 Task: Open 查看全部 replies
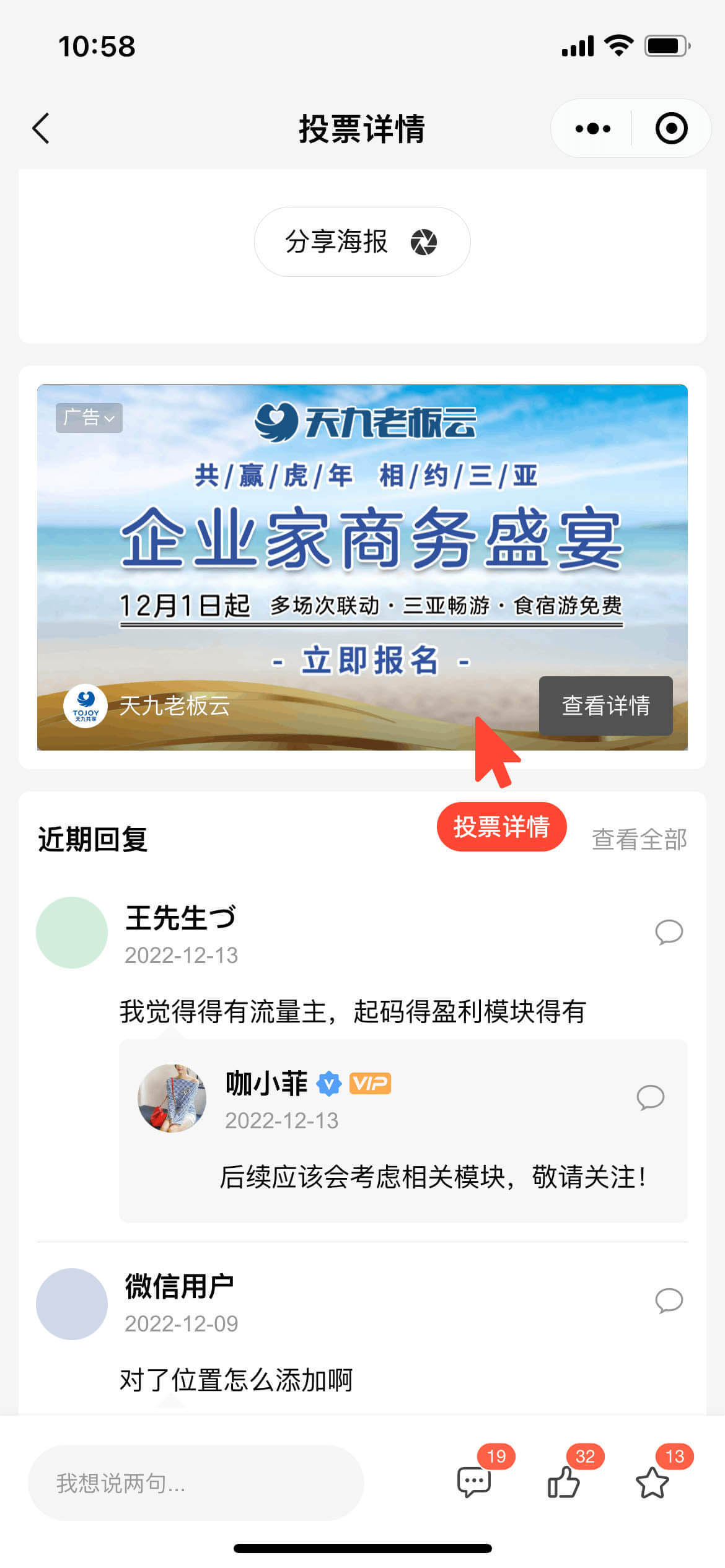[639, 840]
